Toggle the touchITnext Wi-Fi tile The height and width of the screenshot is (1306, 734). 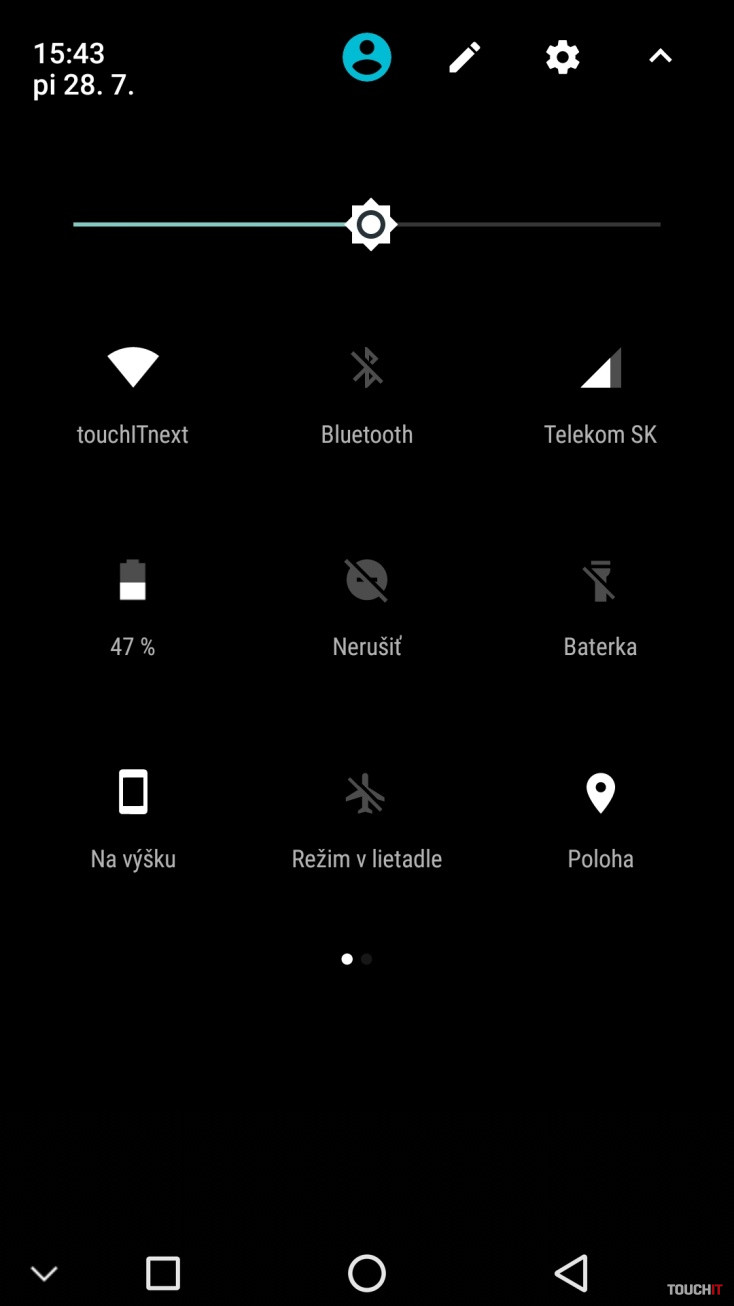[133, 368]
